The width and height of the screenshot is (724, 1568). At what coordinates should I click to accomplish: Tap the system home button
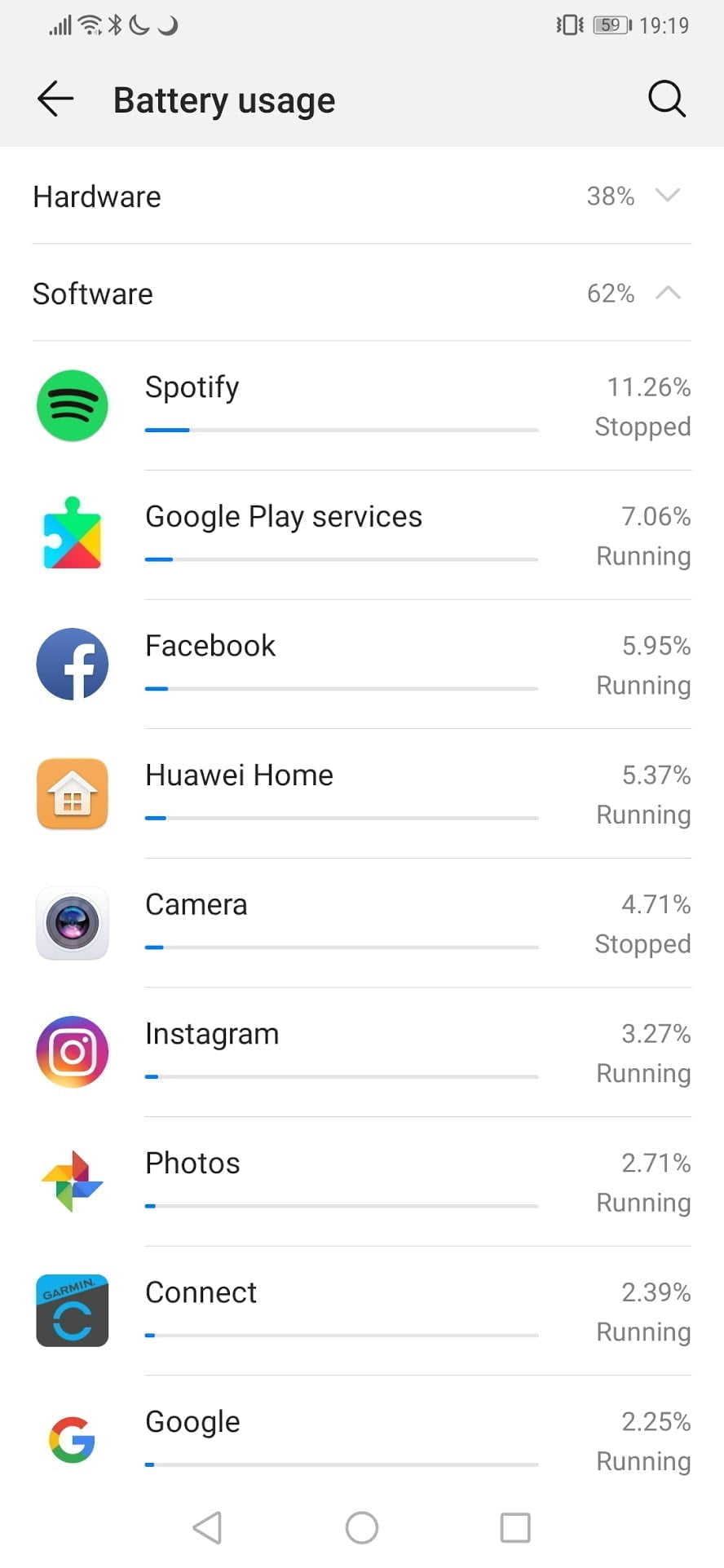click(362, 1527)
